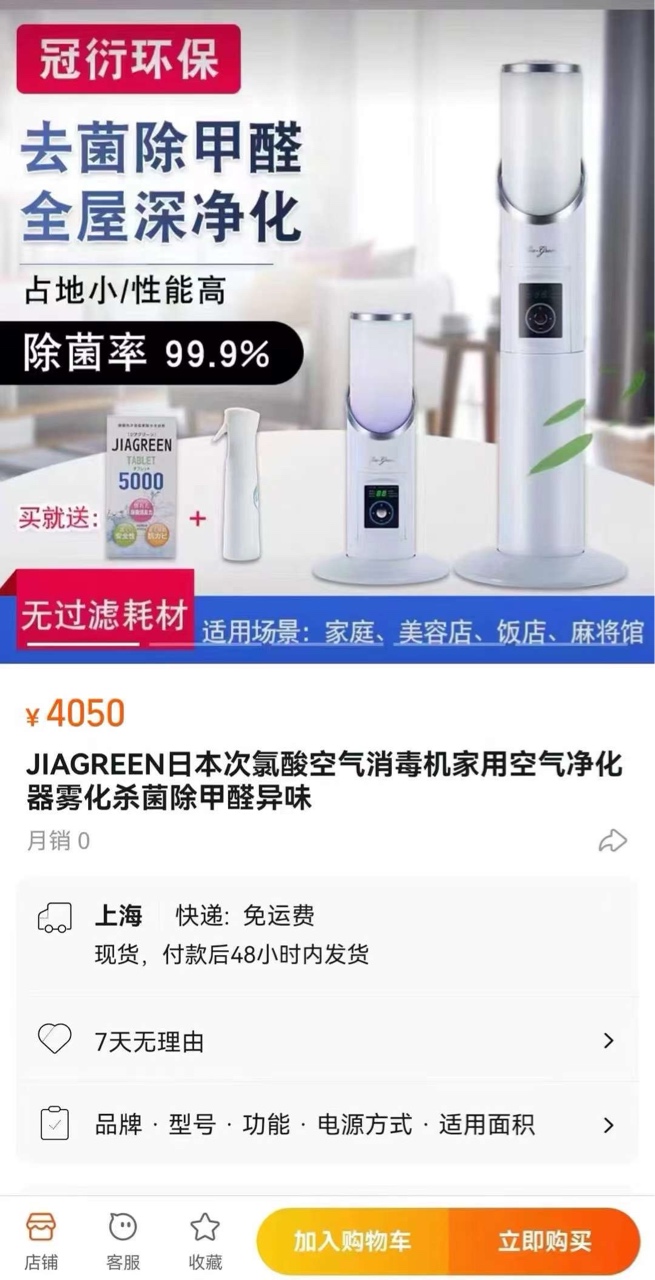Contact 客服 customer service

pyautogui.click(x=122, y=1240)
